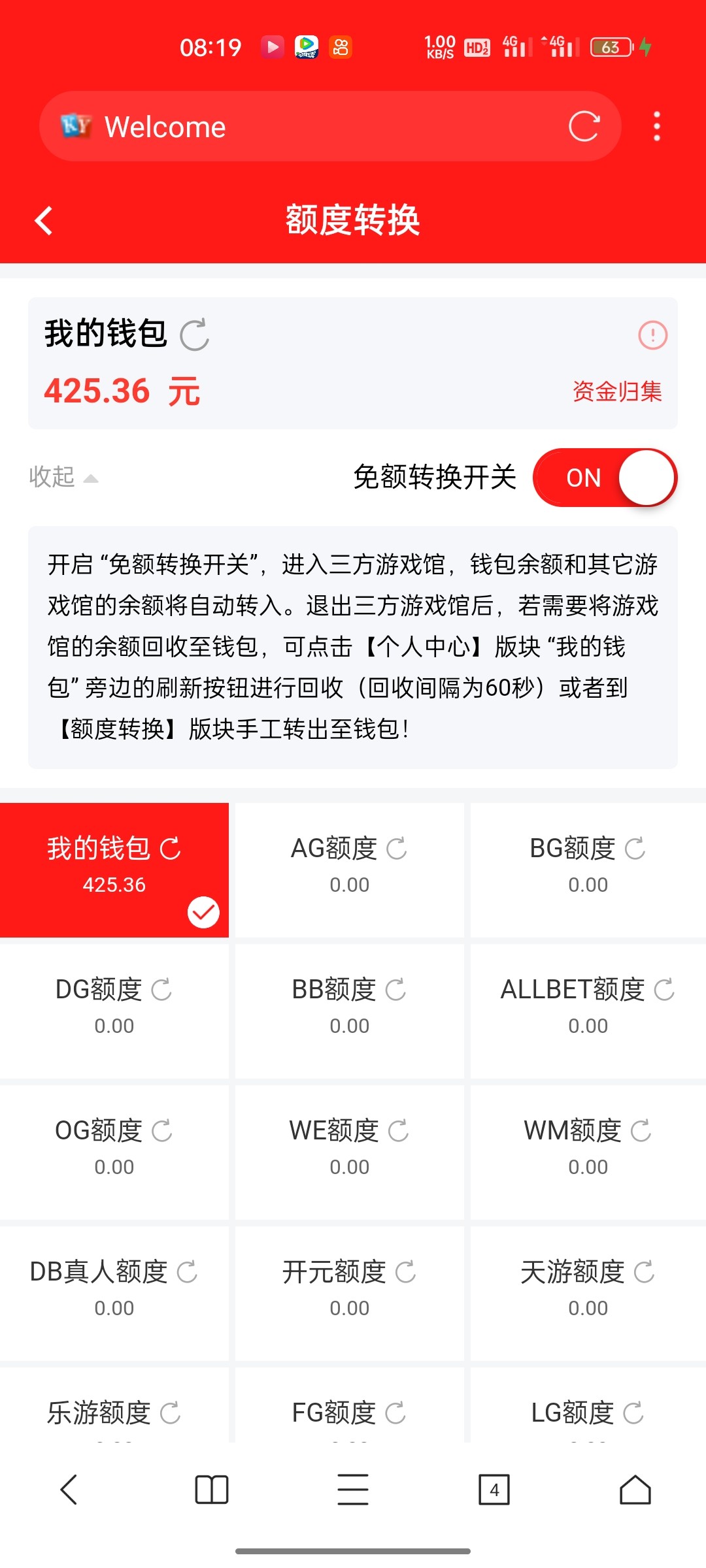Go to the browser home page
Image resolution: width=706 pixels, height=1568 pixels.
(635, 1490)
